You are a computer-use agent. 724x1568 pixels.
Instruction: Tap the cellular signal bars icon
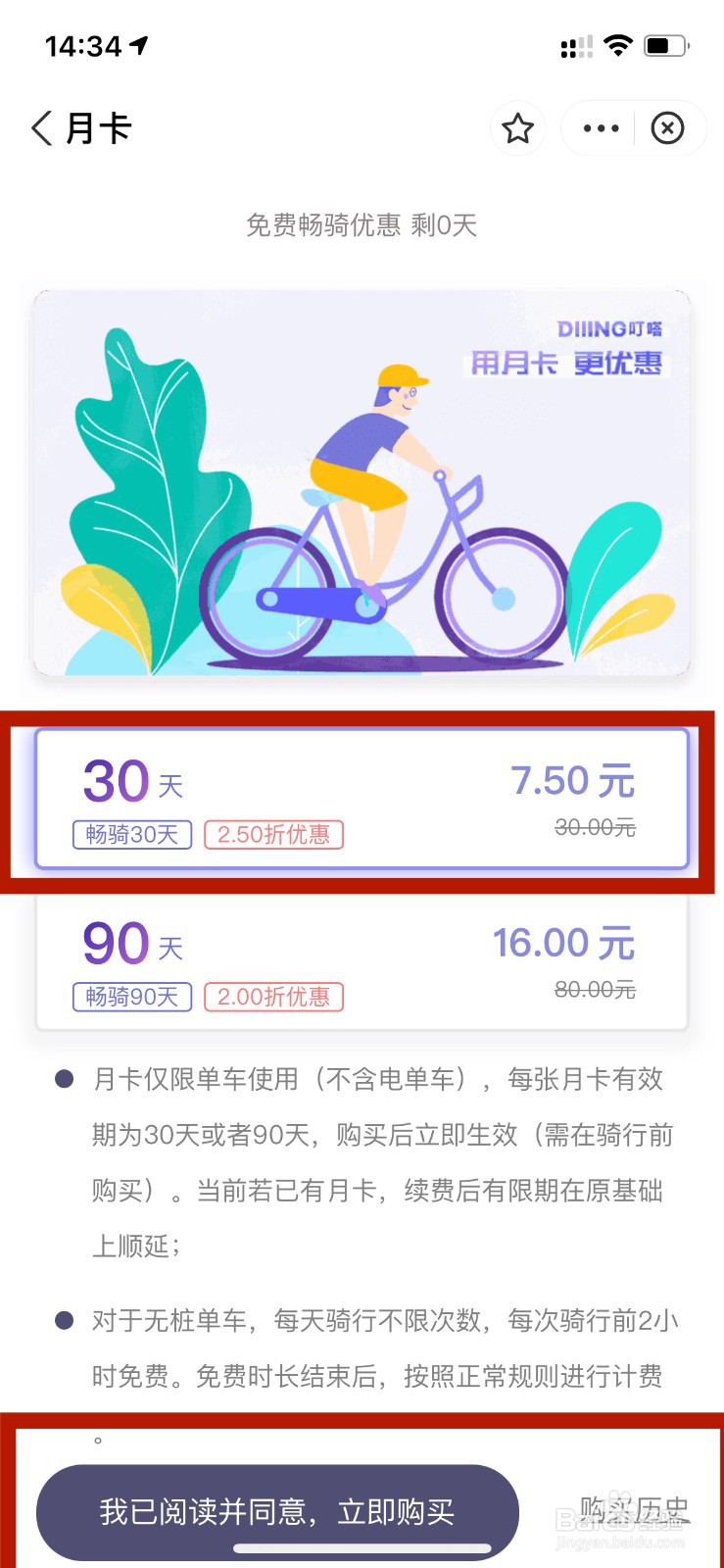[576, 44]
